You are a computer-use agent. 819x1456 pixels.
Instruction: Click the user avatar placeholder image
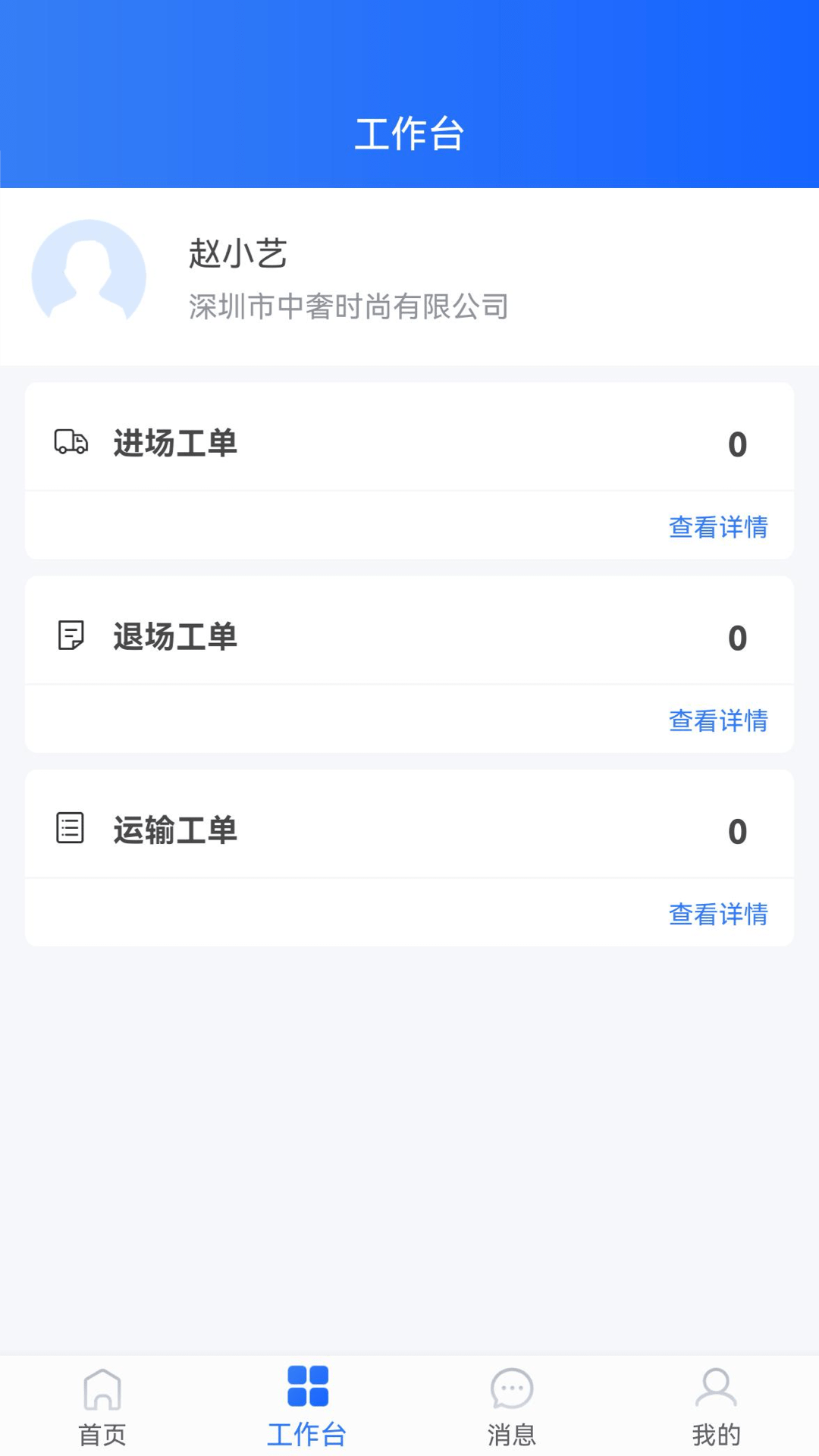(x=89, y=276)
